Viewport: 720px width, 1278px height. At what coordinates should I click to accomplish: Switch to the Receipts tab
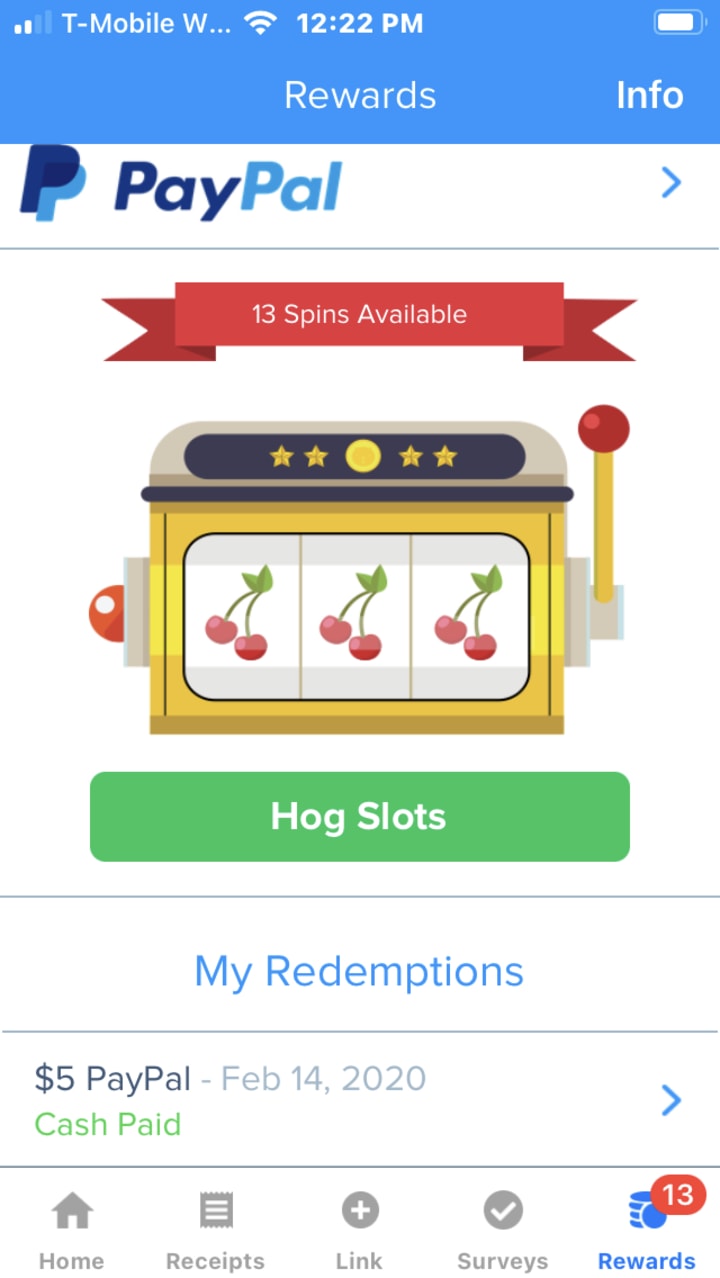tap(215, 1230)
